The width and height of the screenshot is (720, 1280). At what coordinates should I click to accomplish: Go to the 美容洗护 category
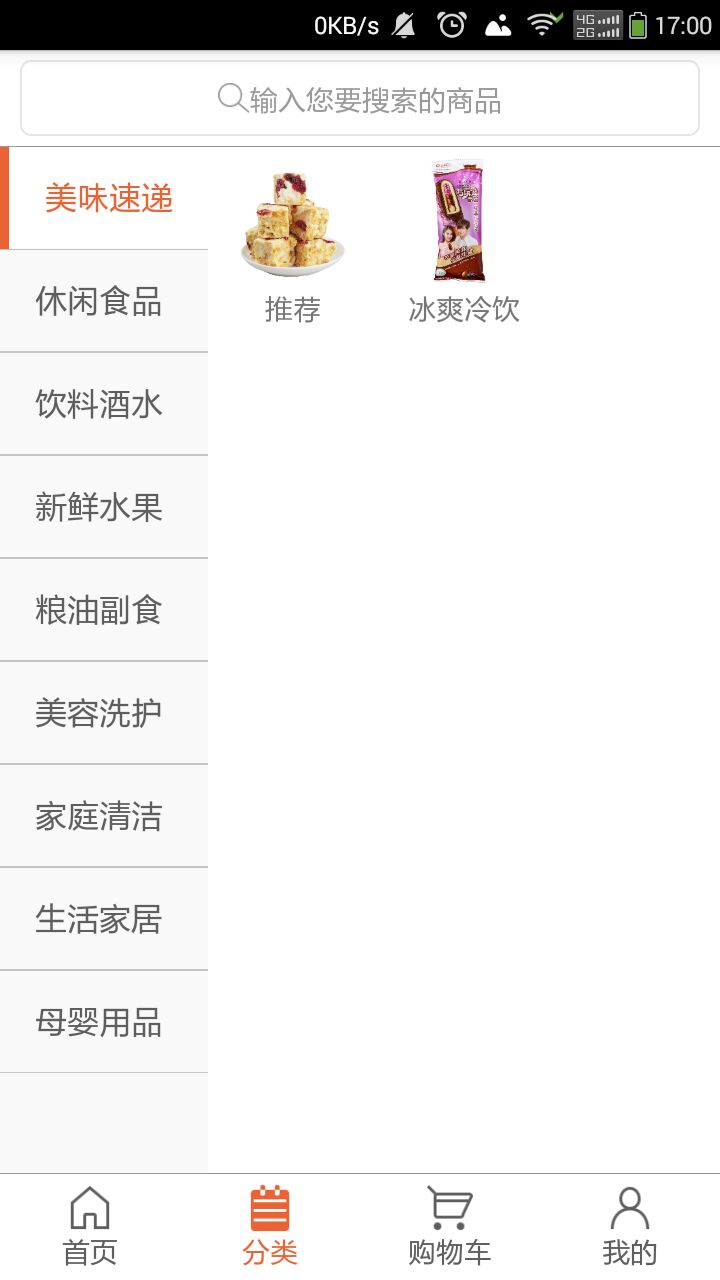pos(99,713)
